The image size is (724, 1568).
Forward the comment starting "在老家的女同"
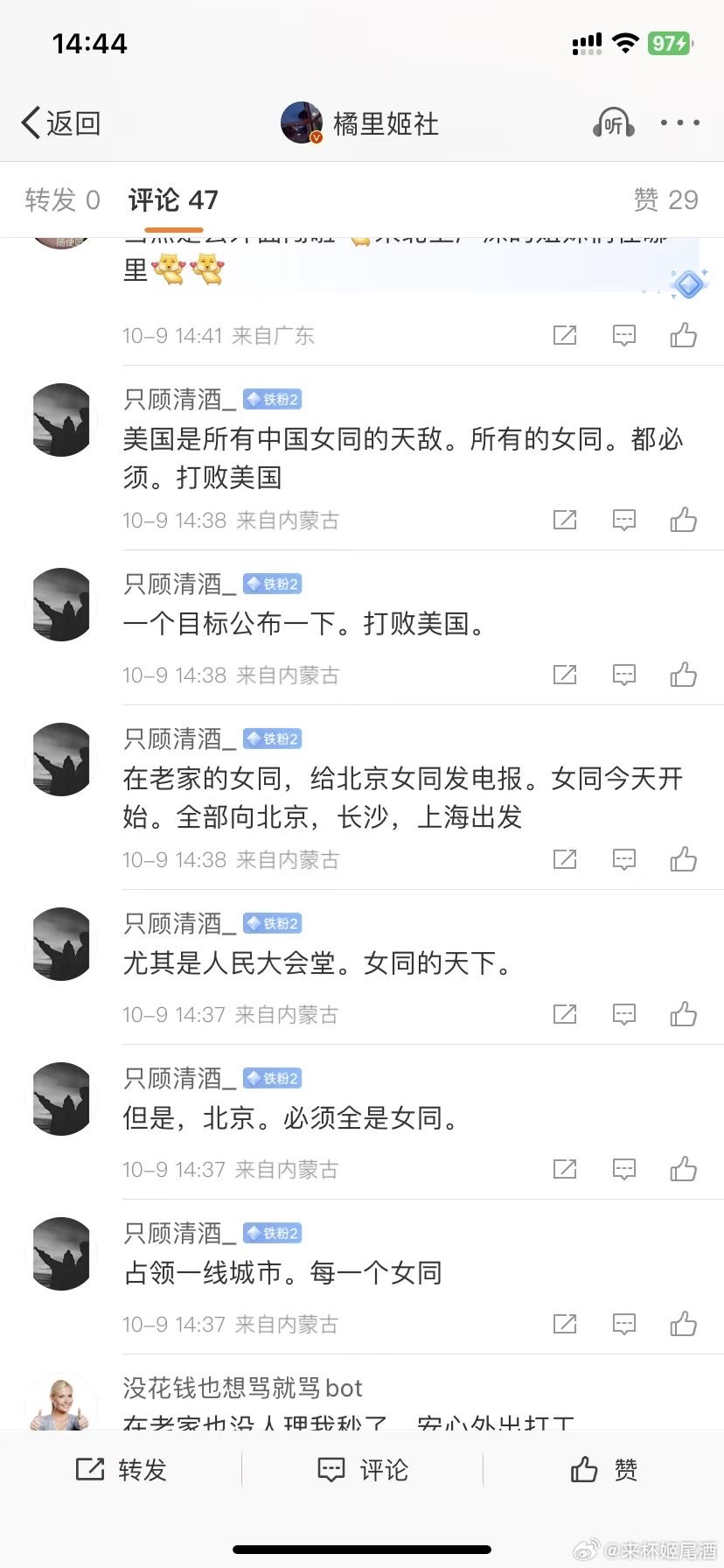tap(565, 859)
